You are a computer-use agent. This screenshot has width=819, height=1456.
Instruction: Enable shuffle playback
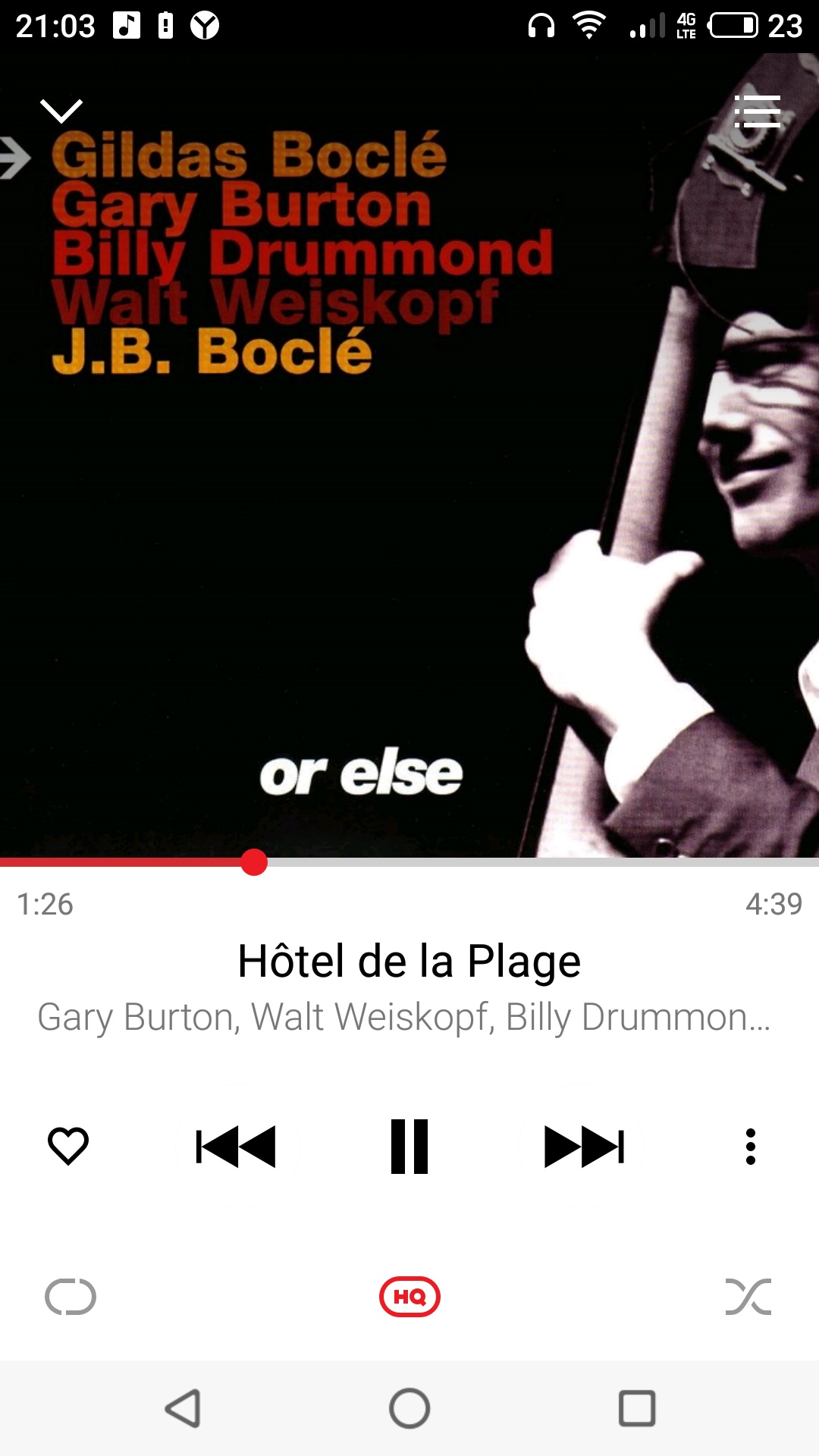pyautogui.click(x=748, y=1297)
